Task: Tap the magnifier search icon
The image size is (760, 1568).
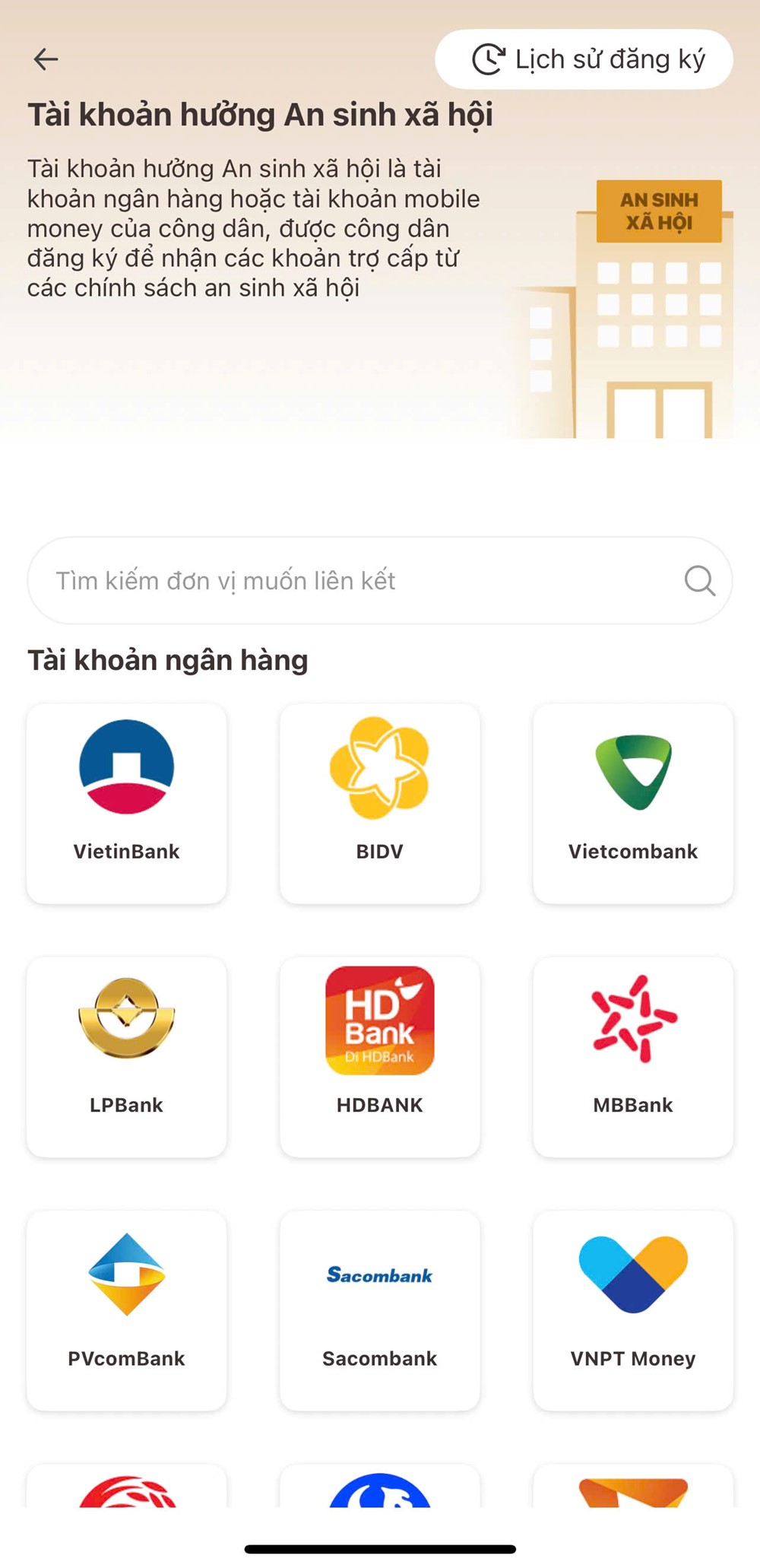Action: [x=699, y=581]
